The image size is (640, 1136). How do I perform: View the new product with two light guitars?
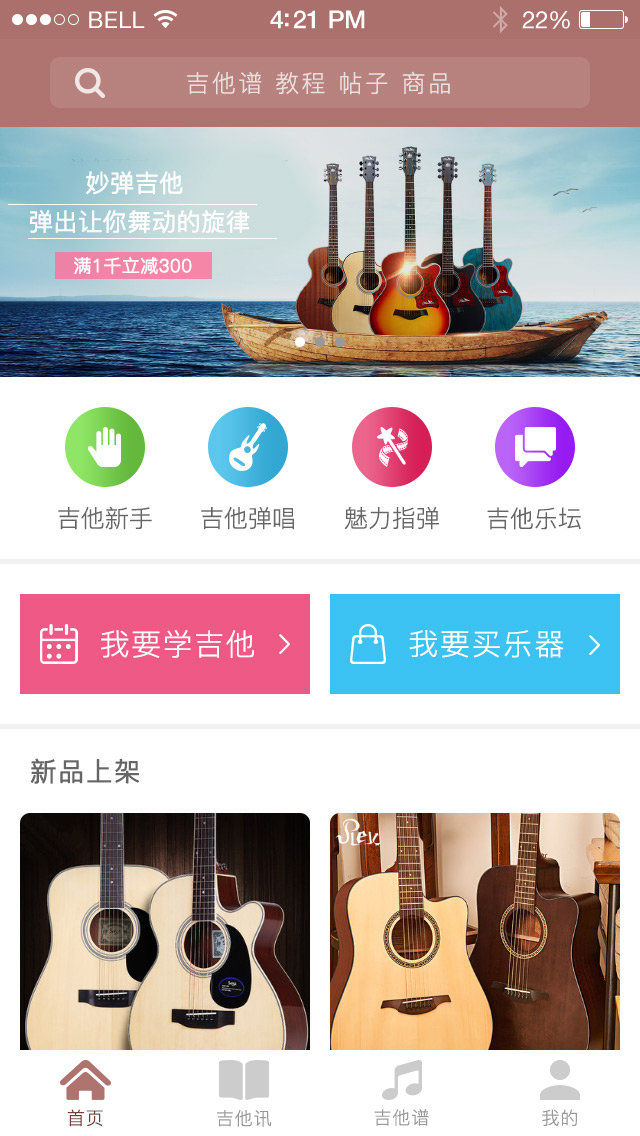pyautogui.click(x=165, y=931)
